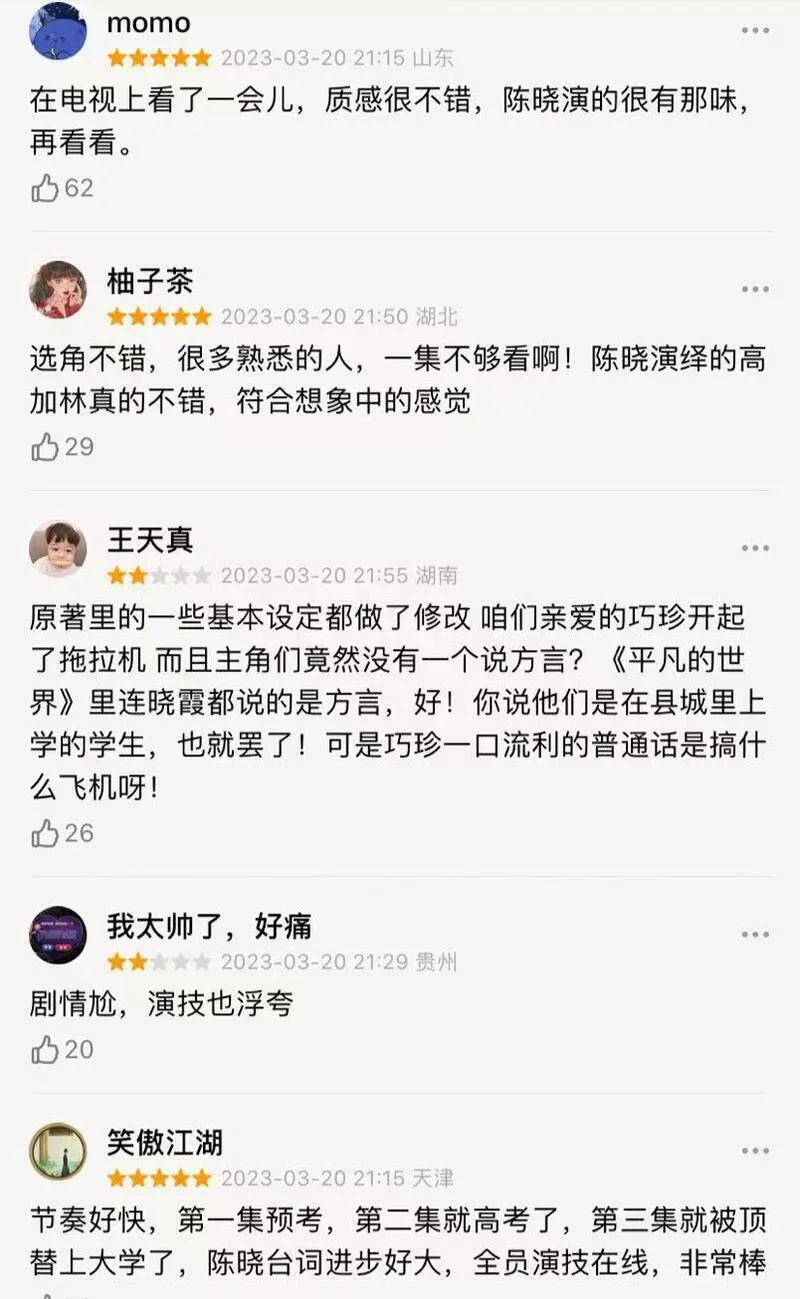Open the overflow menu on 王天真's review

pyautogui.click(x=755, y=549)
